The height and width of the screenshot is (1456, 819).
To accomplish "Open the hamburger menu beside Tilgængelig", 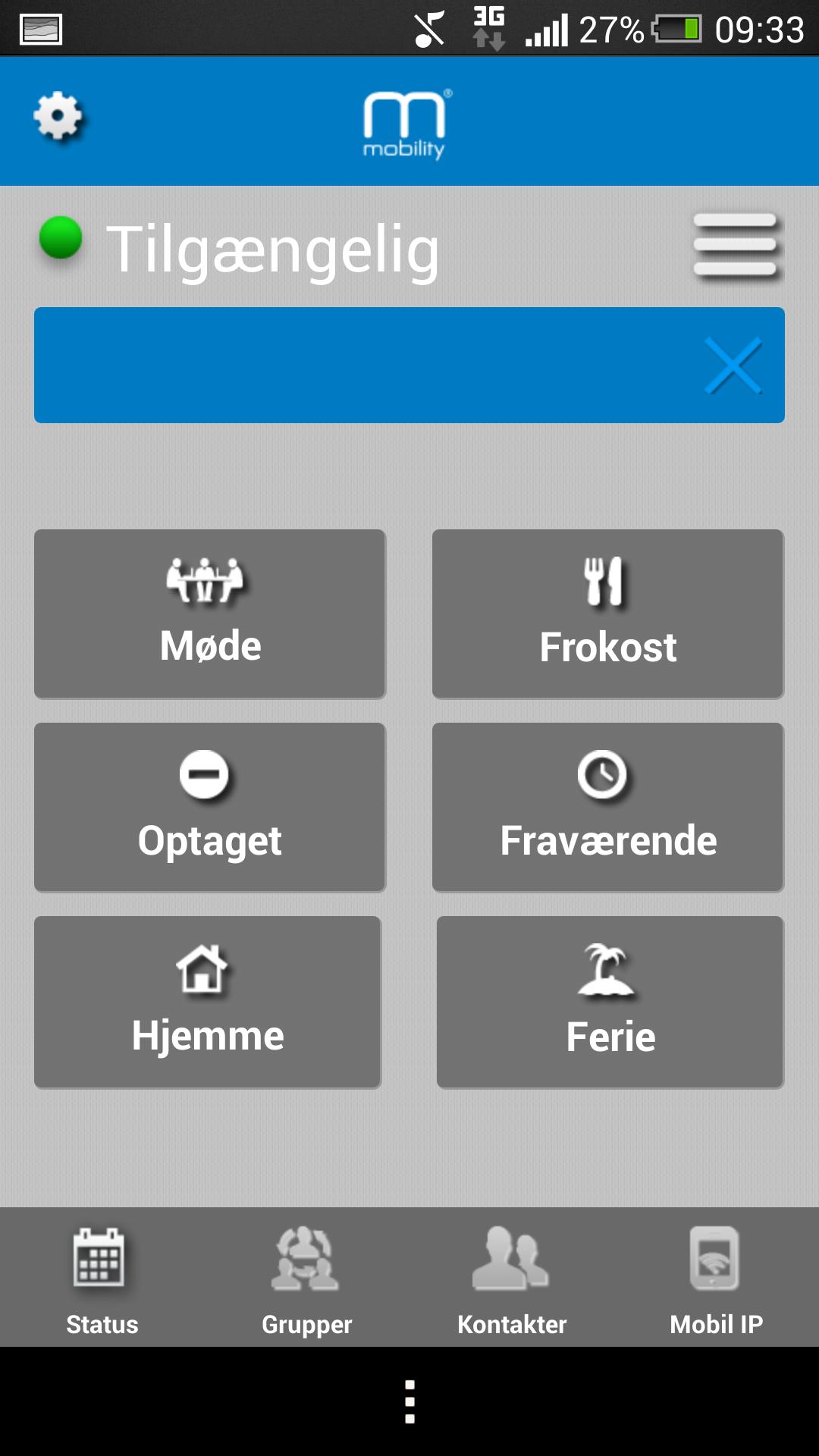I will click(736, 246).
